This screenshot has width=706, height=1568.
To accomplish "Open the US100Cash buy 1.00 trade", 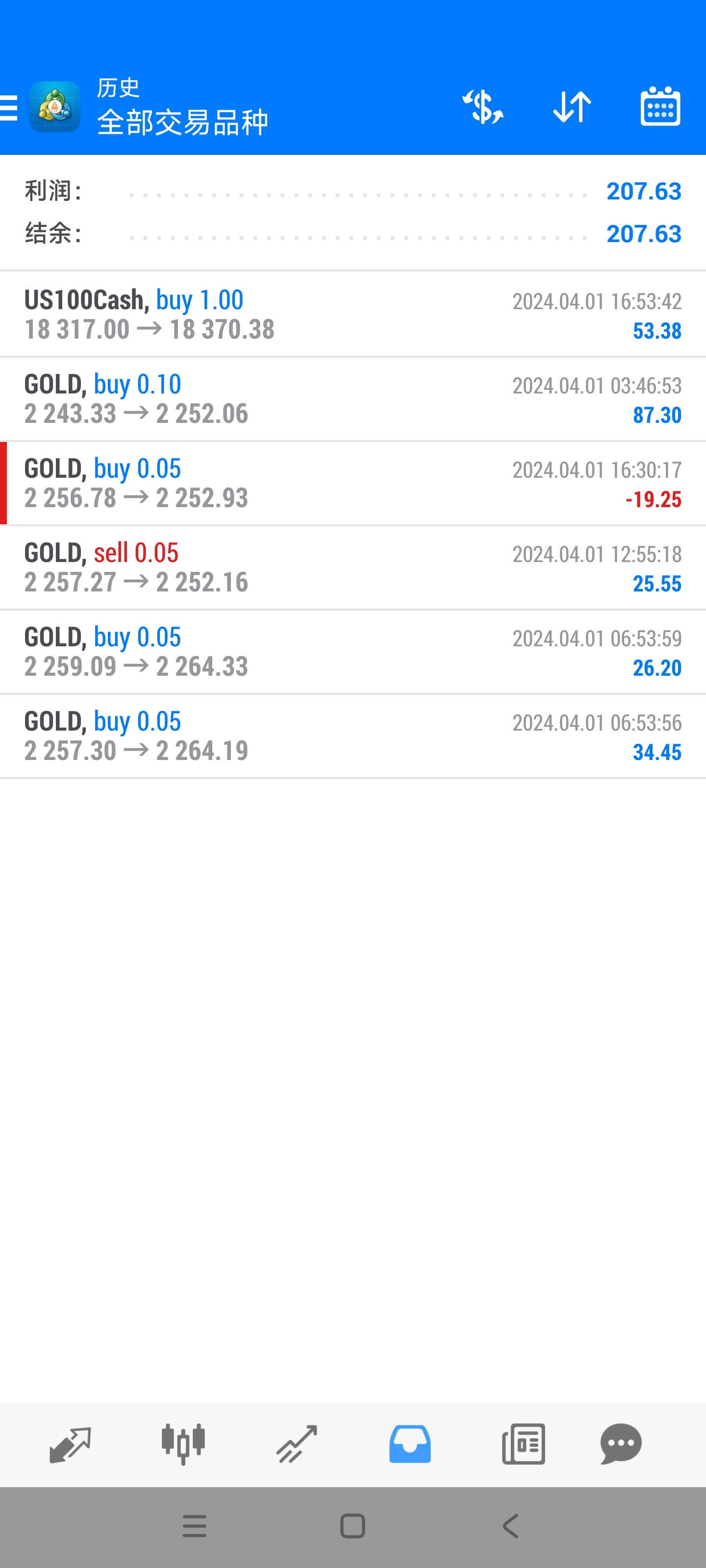I will [x=353, y=314].
